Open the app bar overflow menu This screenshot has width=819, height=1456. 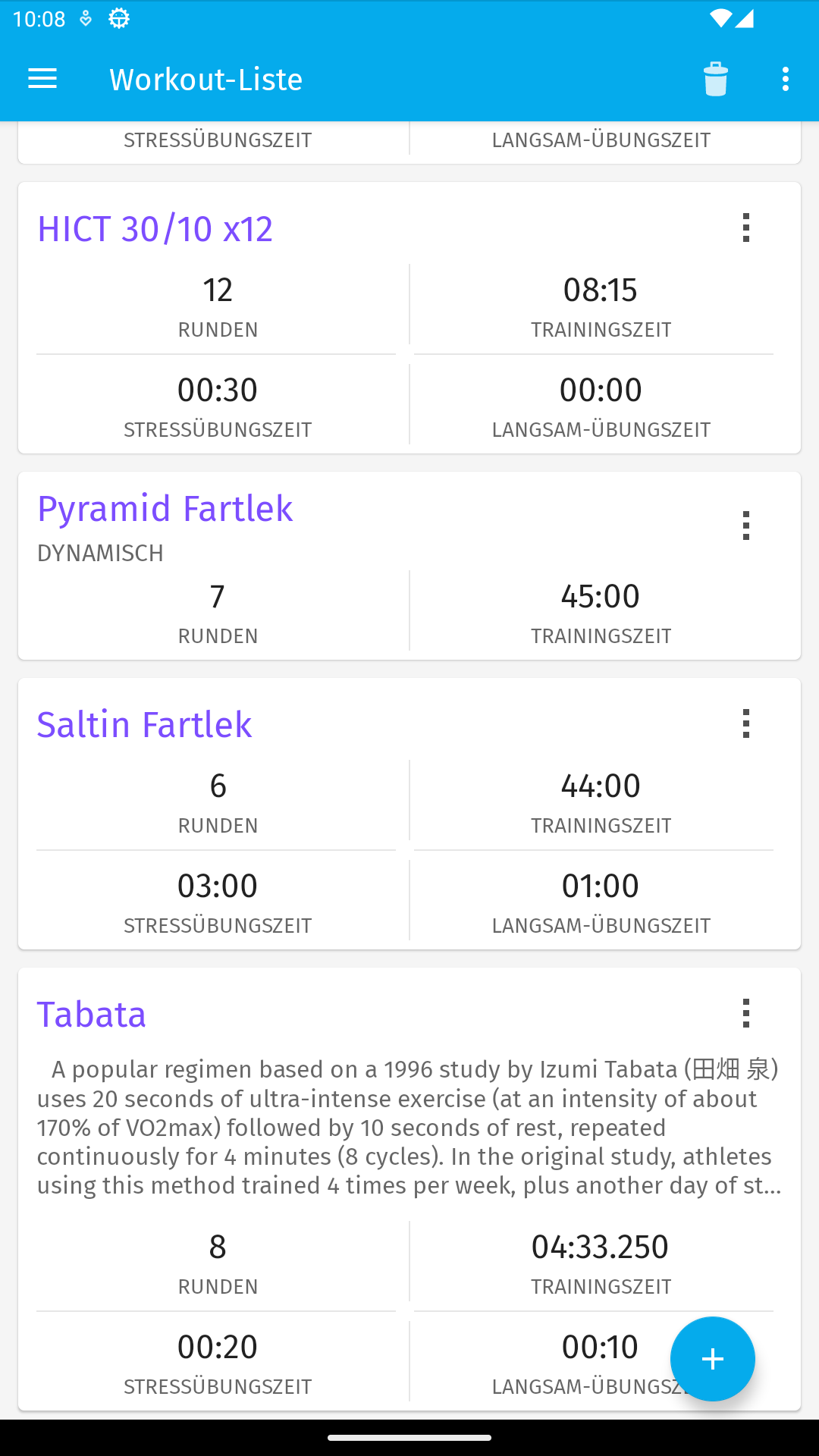click(x=786, y=79)
